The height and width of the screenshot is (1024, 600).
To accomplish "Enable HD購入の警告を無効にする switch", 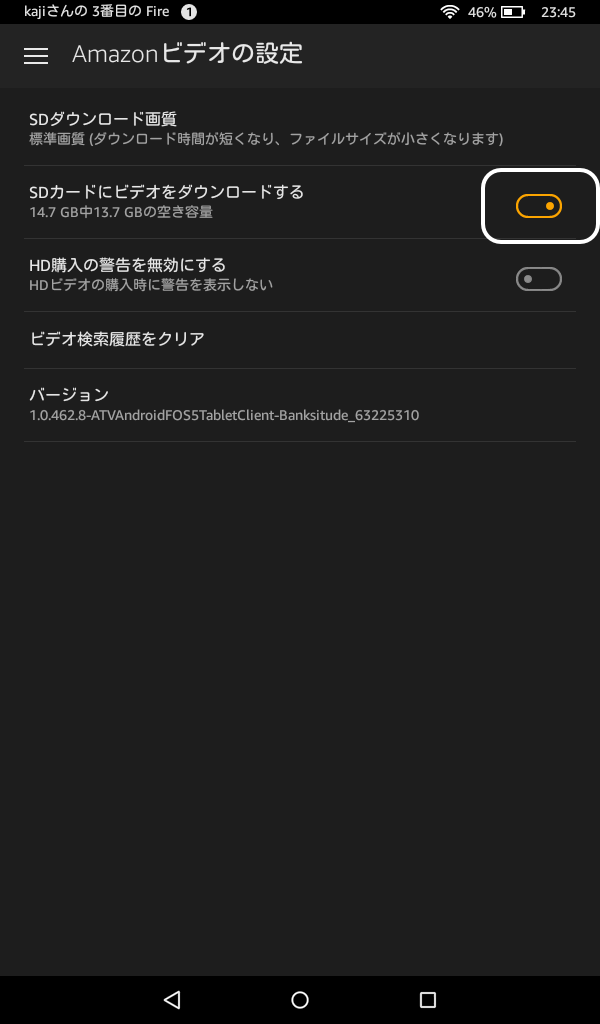I will coord(538,279).
